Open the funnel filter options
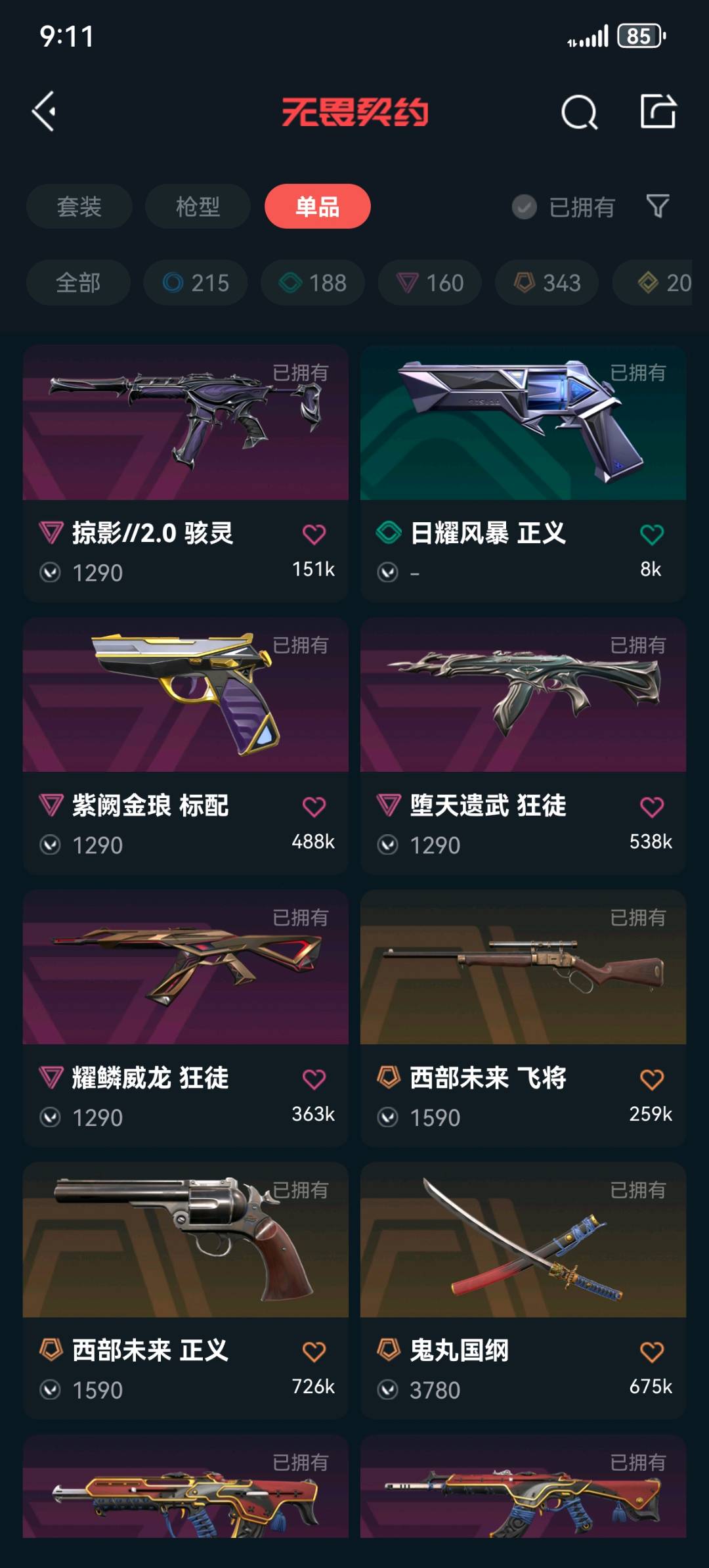 (658, 206)
